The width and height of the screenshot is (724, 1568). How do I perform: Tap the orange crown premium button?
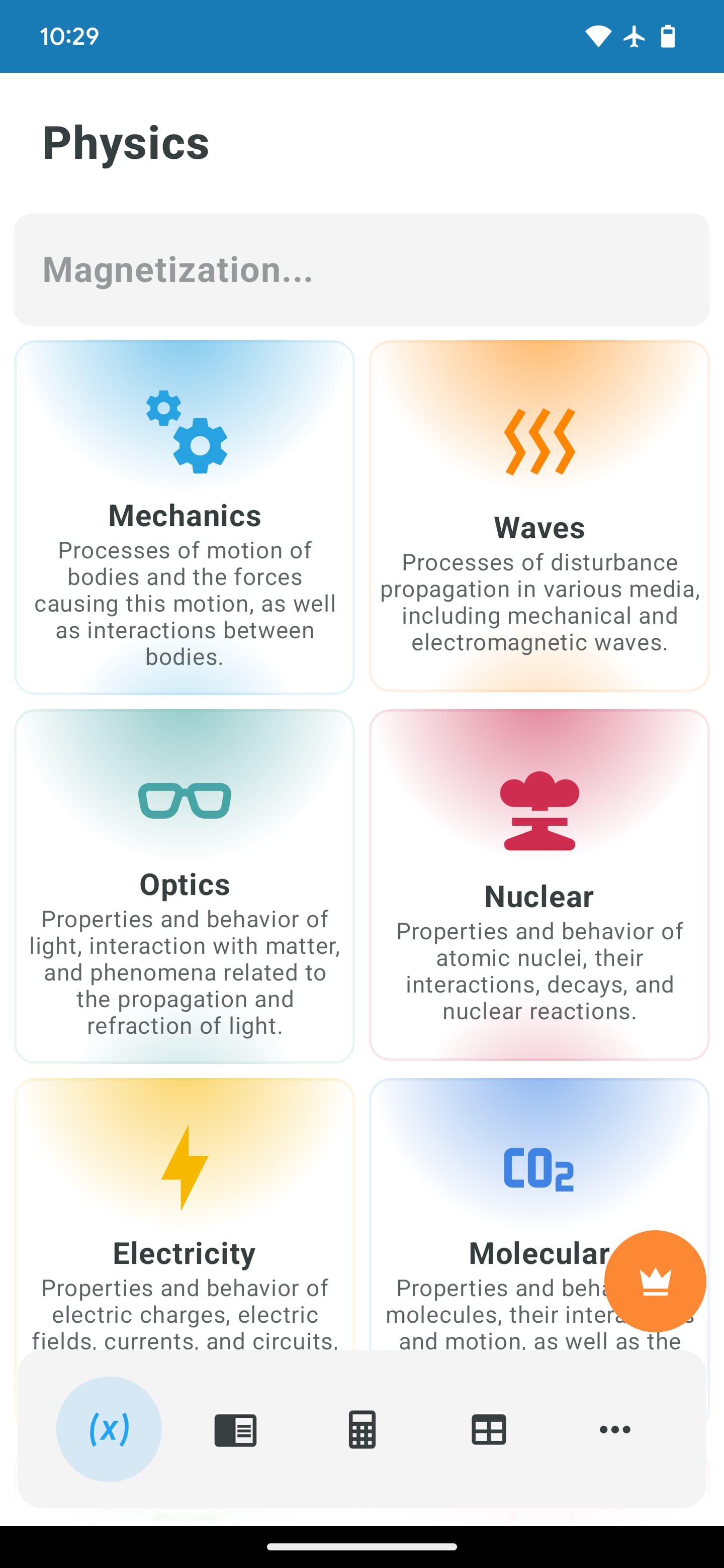tap(655, 1282)
